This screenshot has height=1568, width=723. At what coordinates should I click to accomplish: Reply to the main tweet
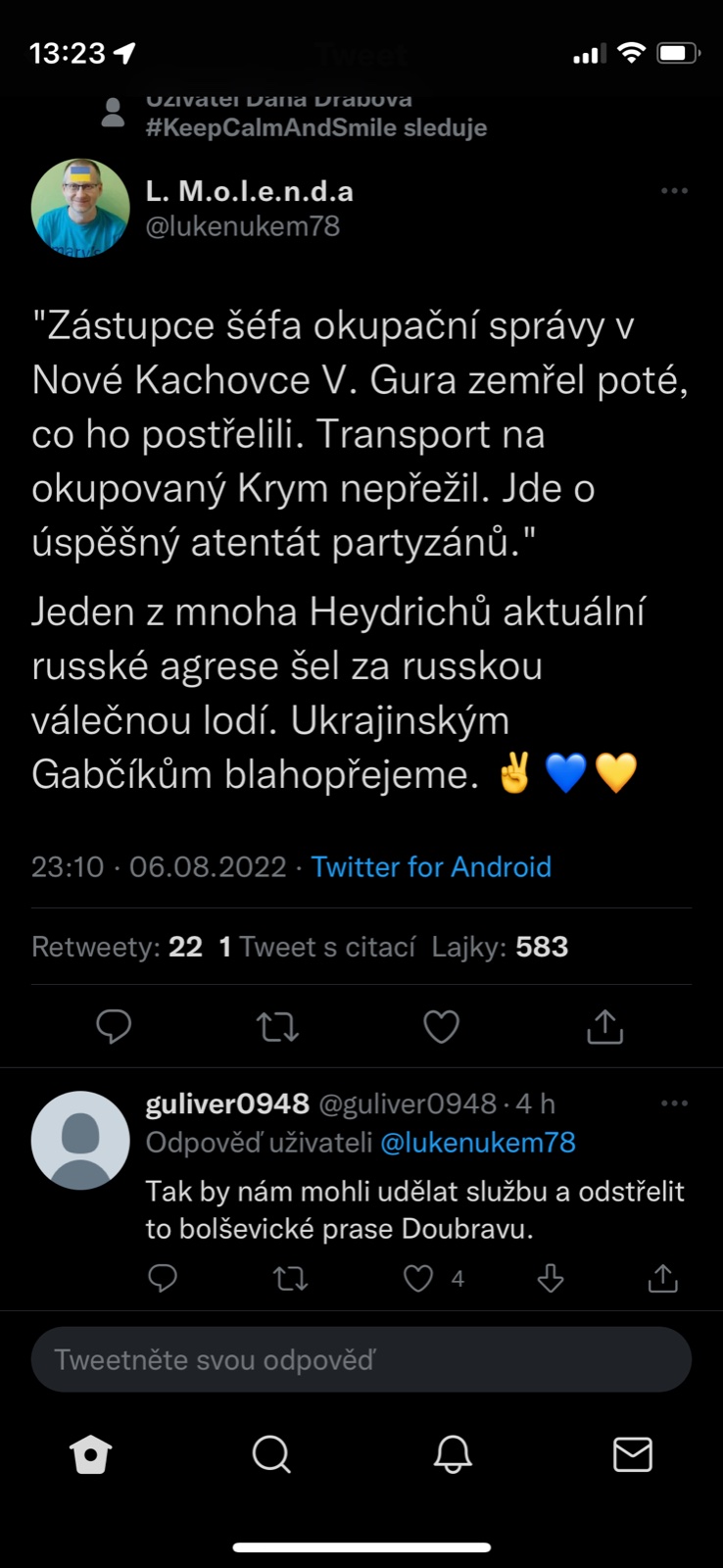tap(114, 1026)
